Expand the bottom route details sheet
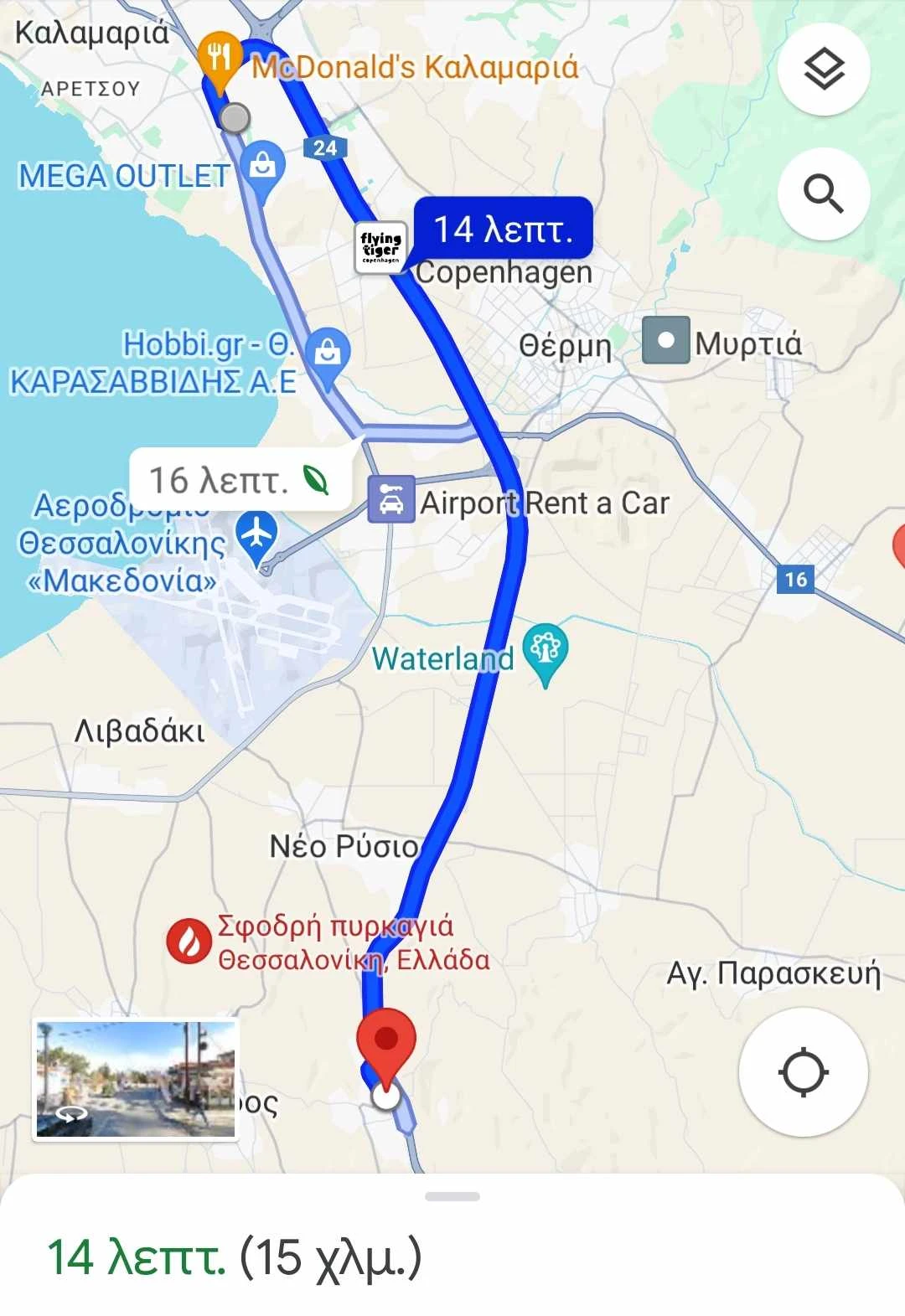Image resolution: width=905 pixels, height=1316 pixels. (452, 1196)
